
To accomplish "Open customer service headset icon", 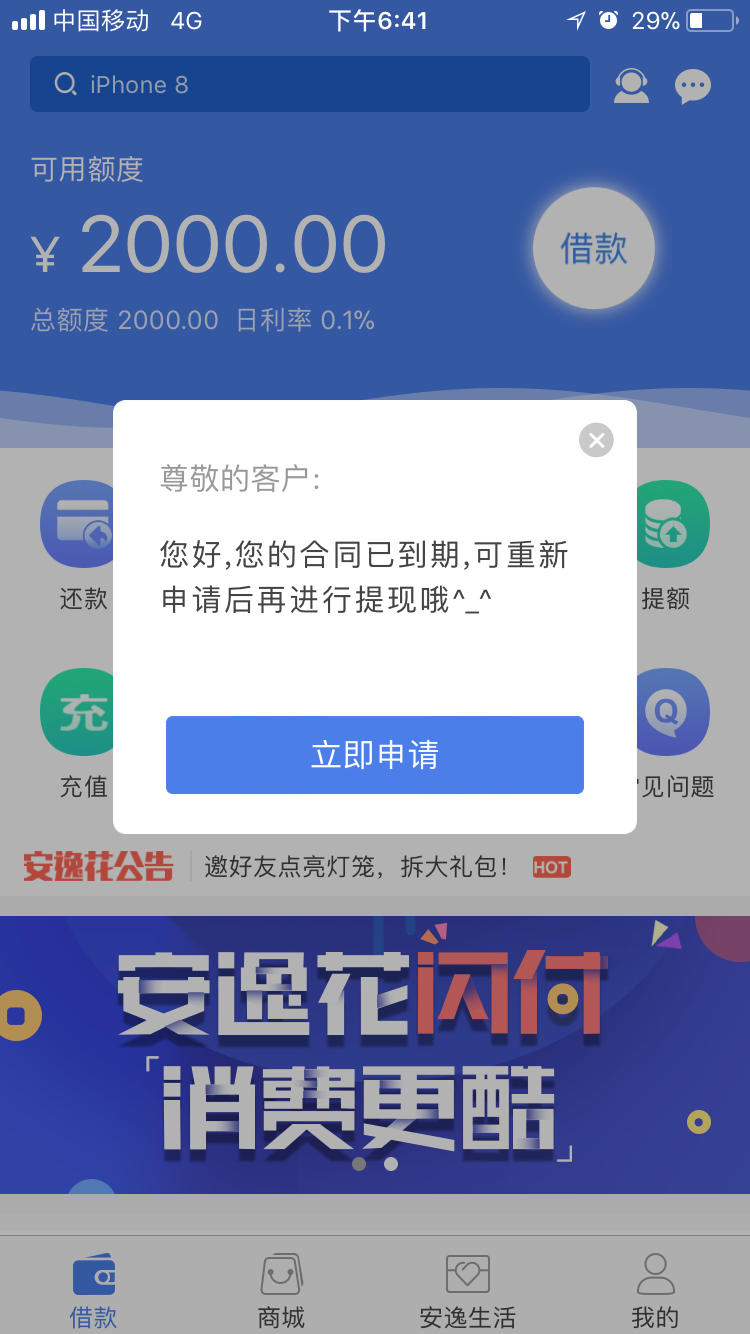I will coord(631,85).
